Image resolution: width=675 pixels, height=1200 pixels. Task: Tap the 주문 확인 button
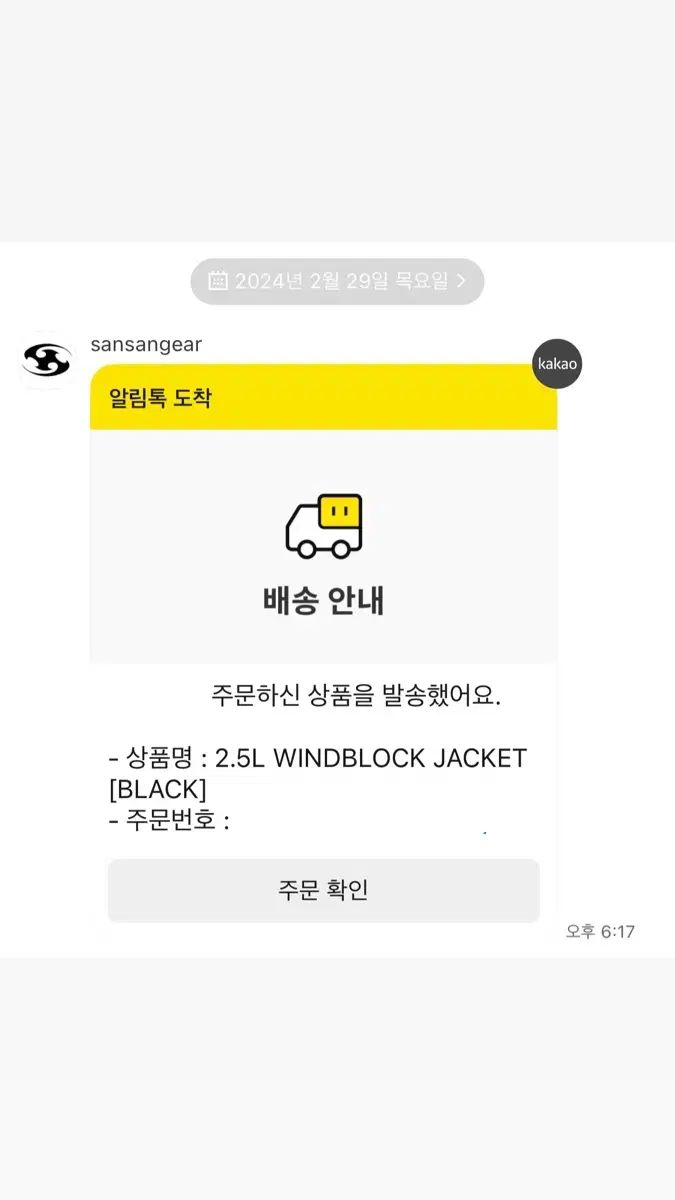(323, 890)
